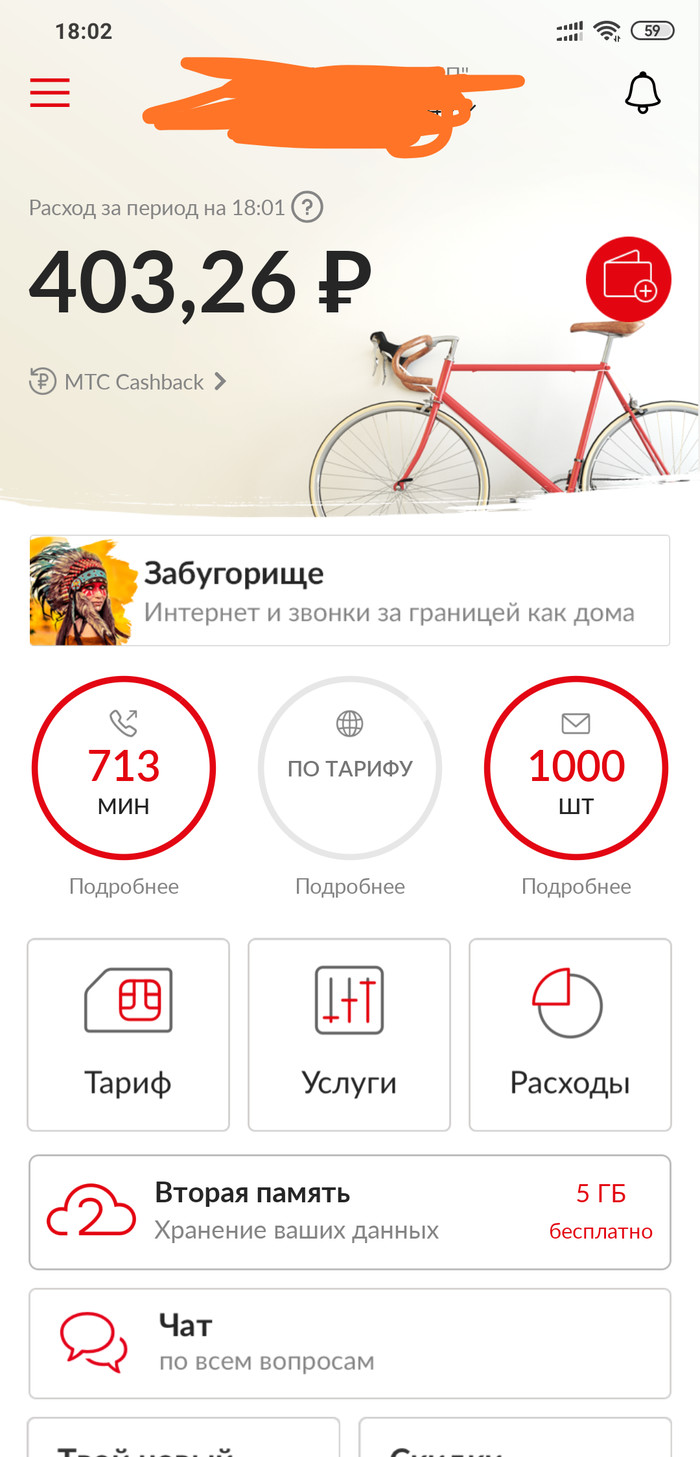Open the Расходы section
Viewport: 700px width, 1457px height.
coord(570,1034)
